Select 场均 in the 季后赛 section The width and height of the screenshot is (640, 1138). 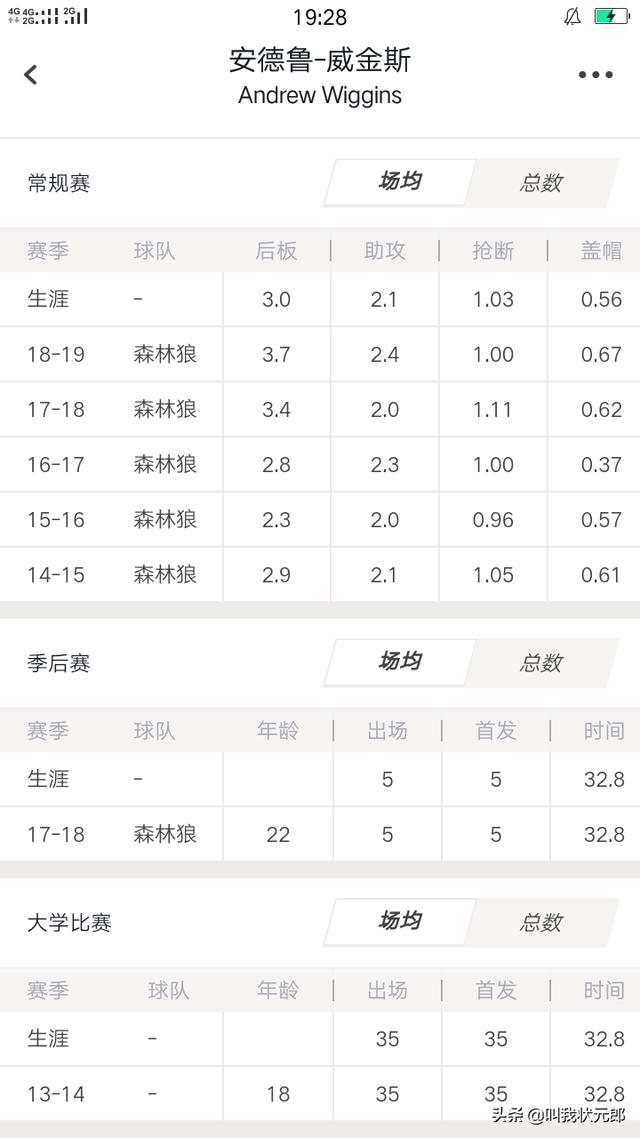click(x=400, y=662)
